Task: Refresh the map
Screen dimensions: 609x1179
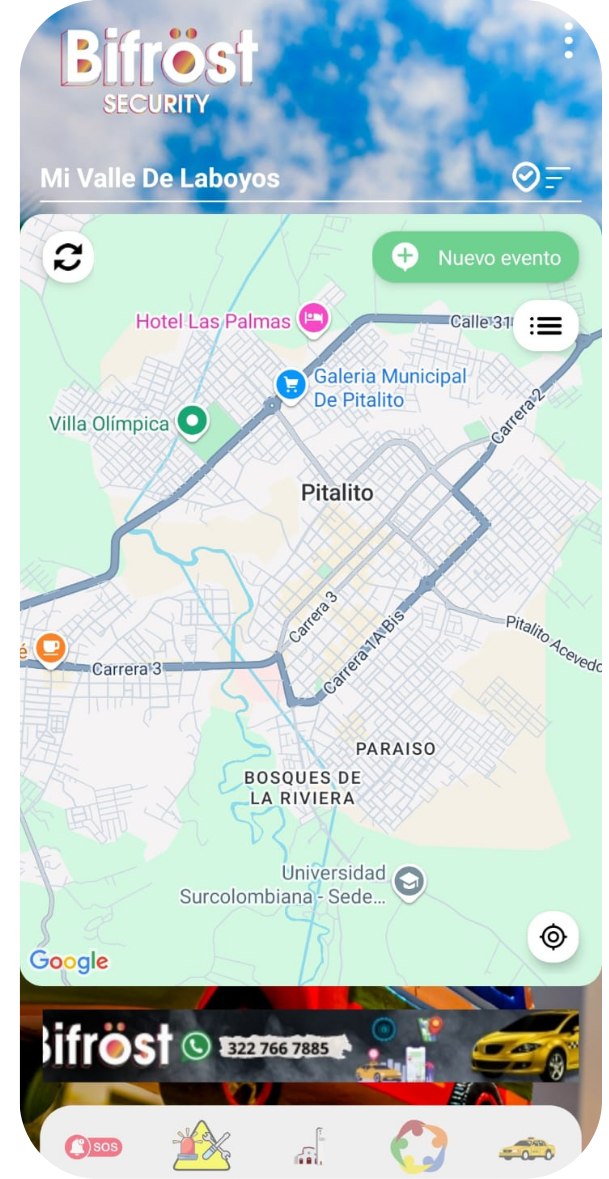Action: coord(68,258)
